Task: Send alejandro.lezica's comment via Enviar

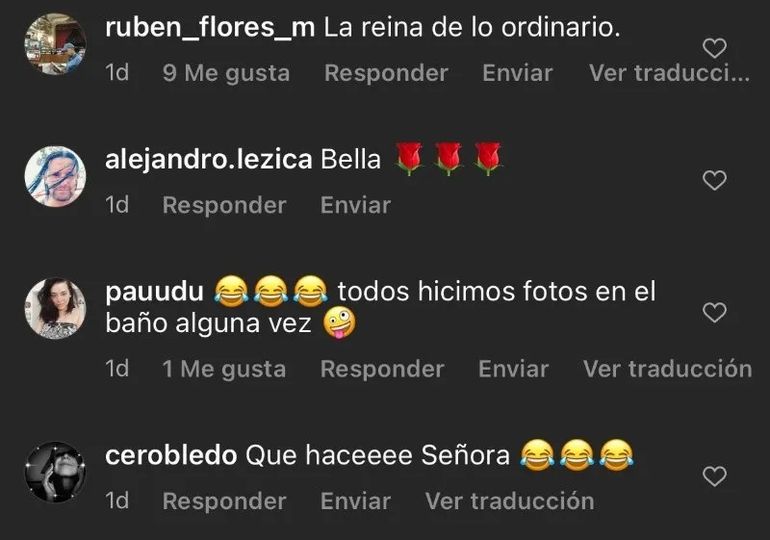Action: (x=355, y=205)
